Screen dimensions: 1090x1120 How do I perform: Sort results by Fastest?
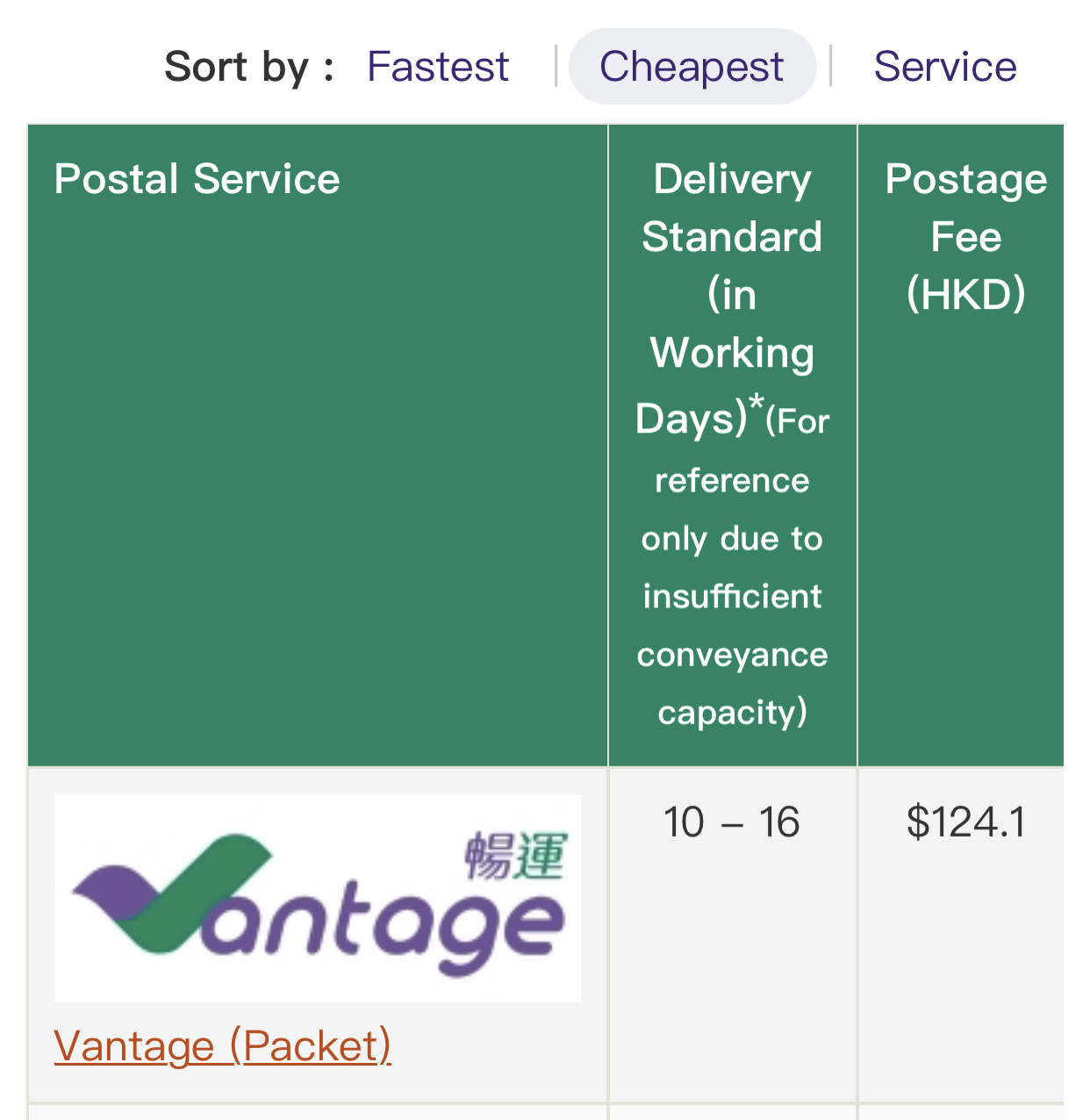click(438, 67)
